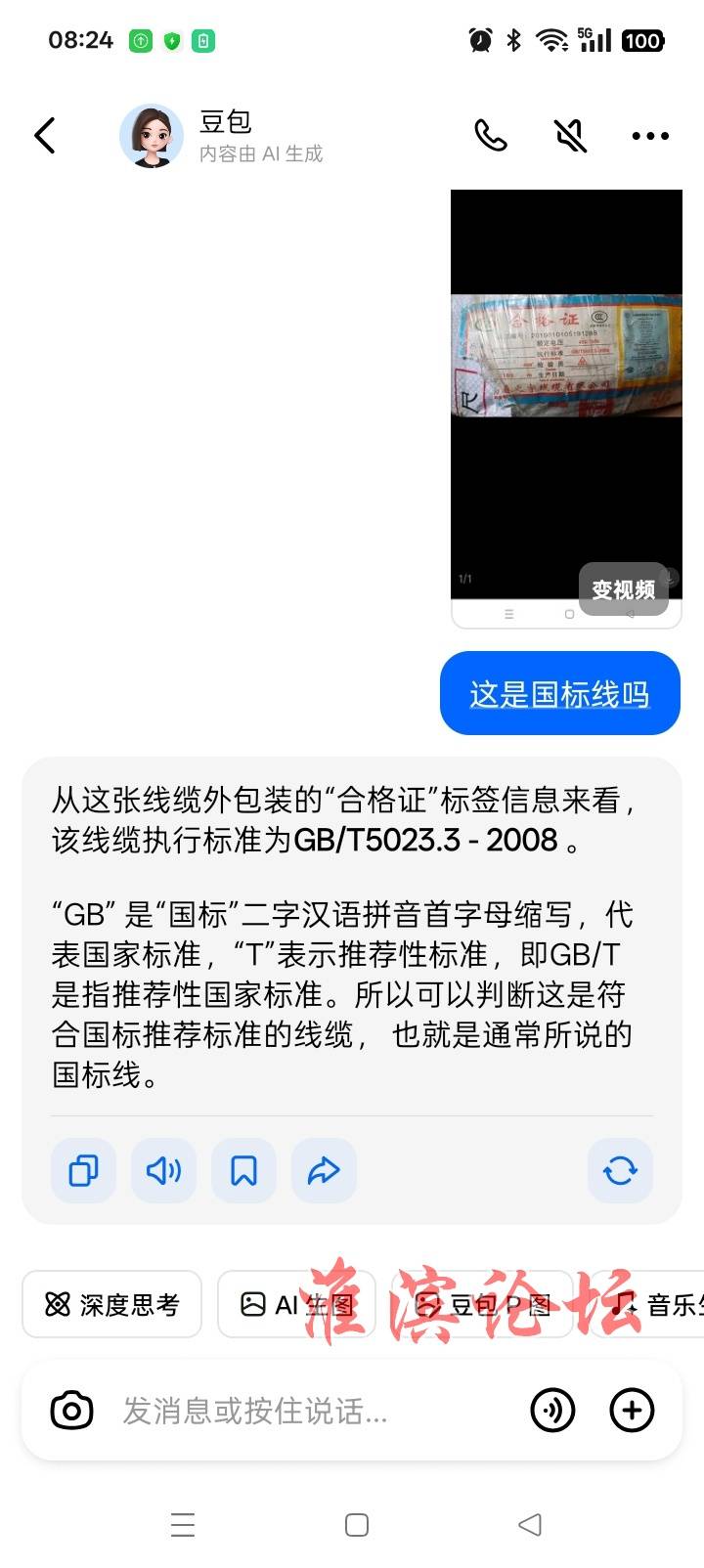Open the three-dot overflow menu
The image size is (704, 1568).
pyautogui.click(x=650, y=136)
